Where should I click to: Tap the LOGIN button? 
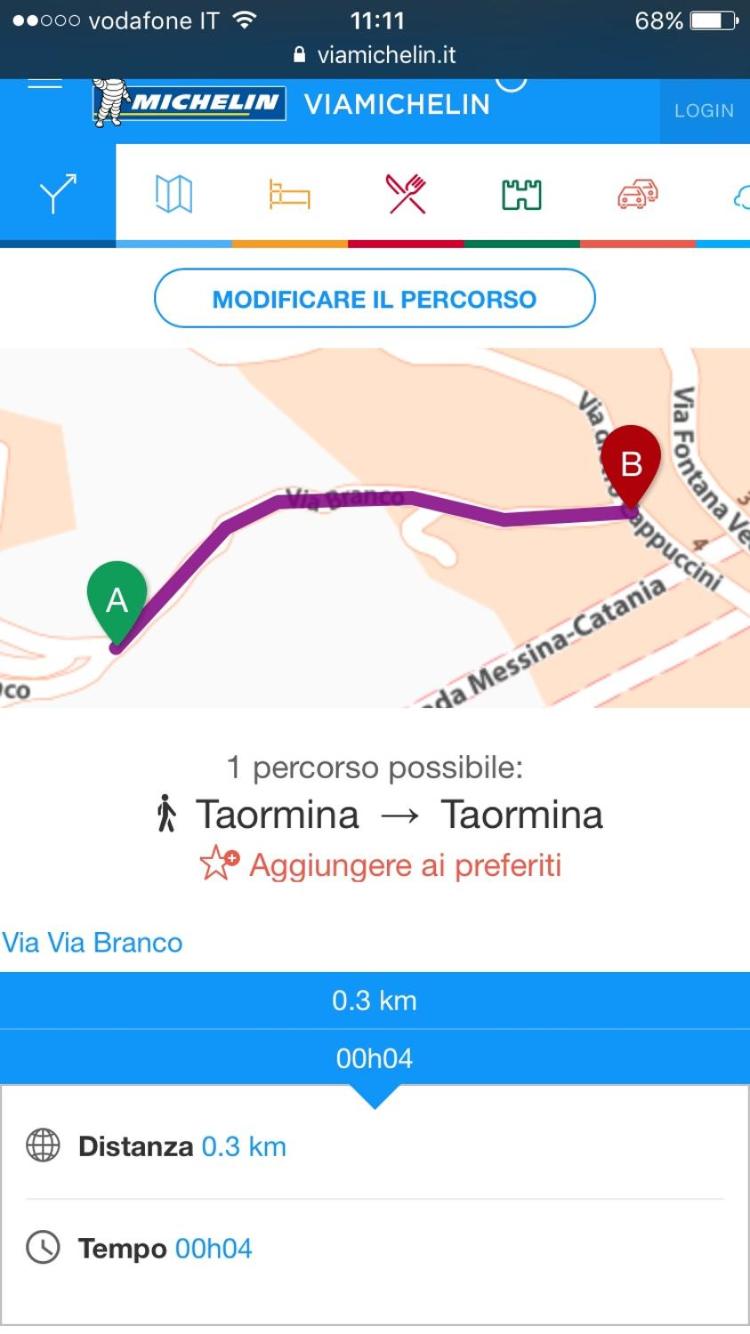point(704,111)
